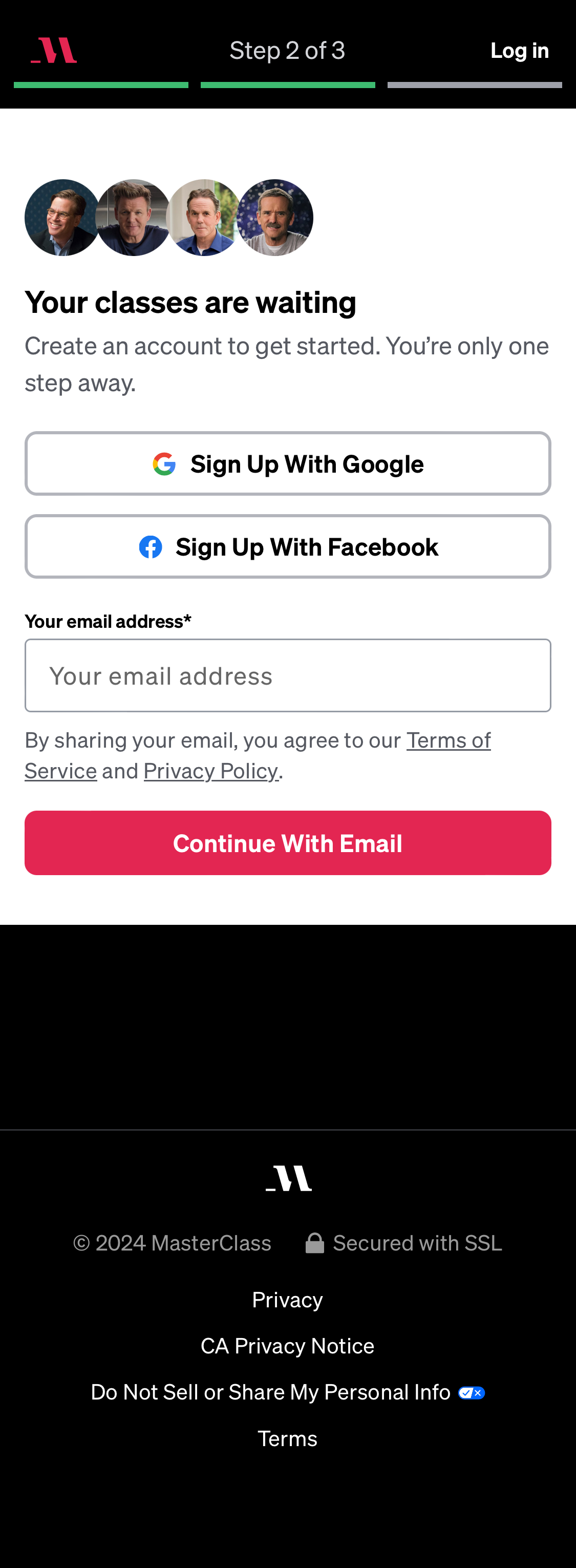This screenshot has height=1568, width=576.
Task: Click the MasterClass logo in the footer
Action: pyautogui.click(x=288, y=1178)
